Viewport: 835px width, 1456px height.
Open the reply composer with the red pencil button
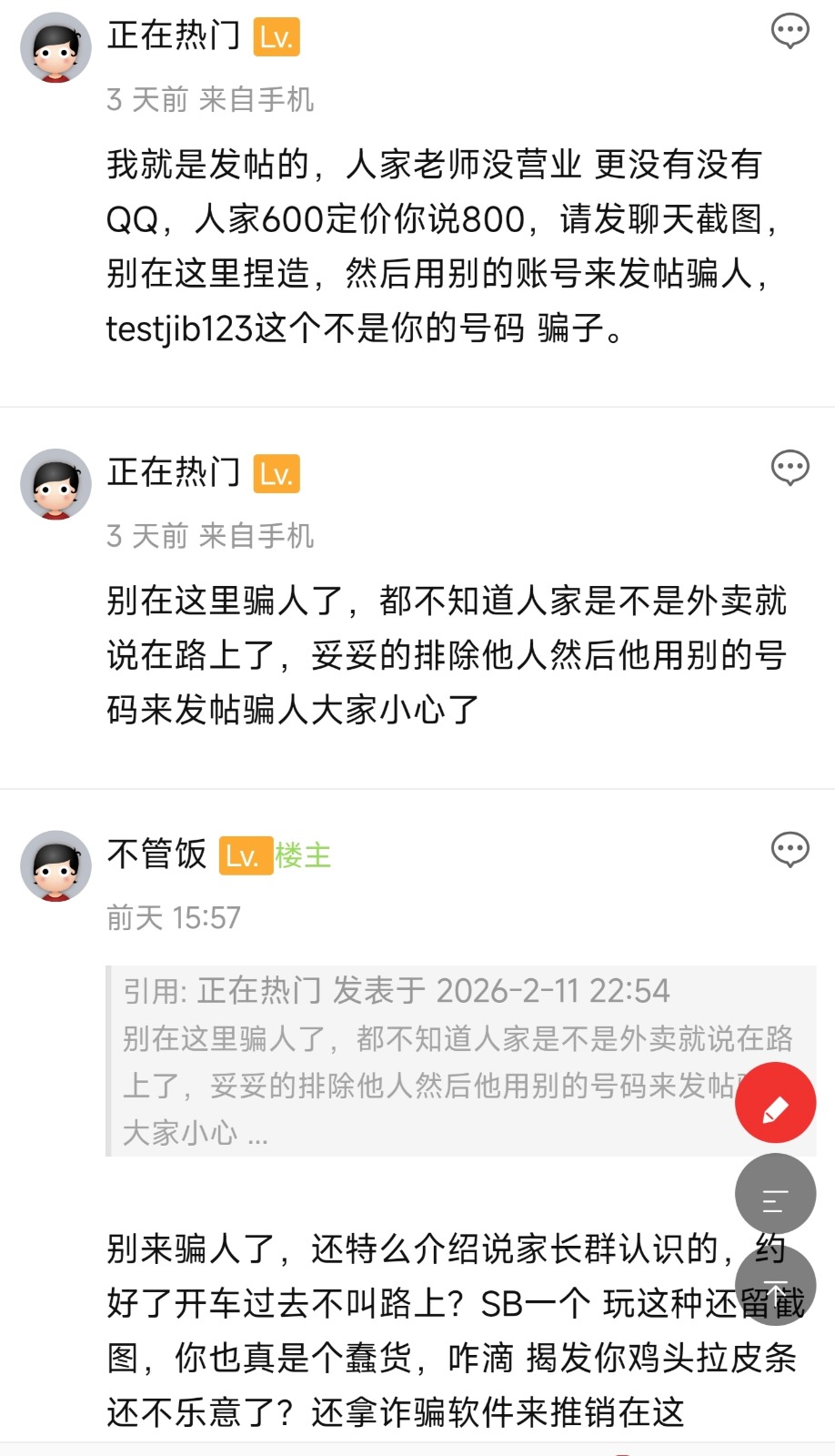point(774,1102)
